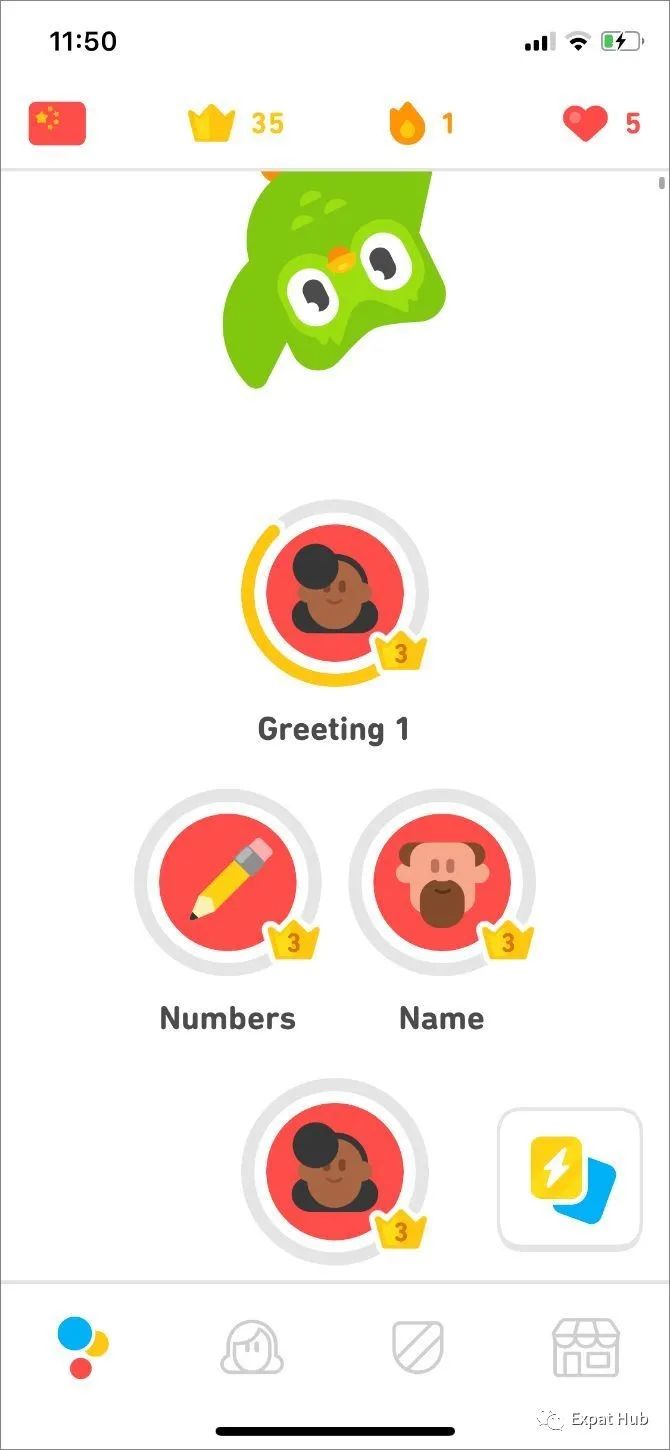
Task: Open the flashcard practice floating button
Action: (x=570, y=1179)
